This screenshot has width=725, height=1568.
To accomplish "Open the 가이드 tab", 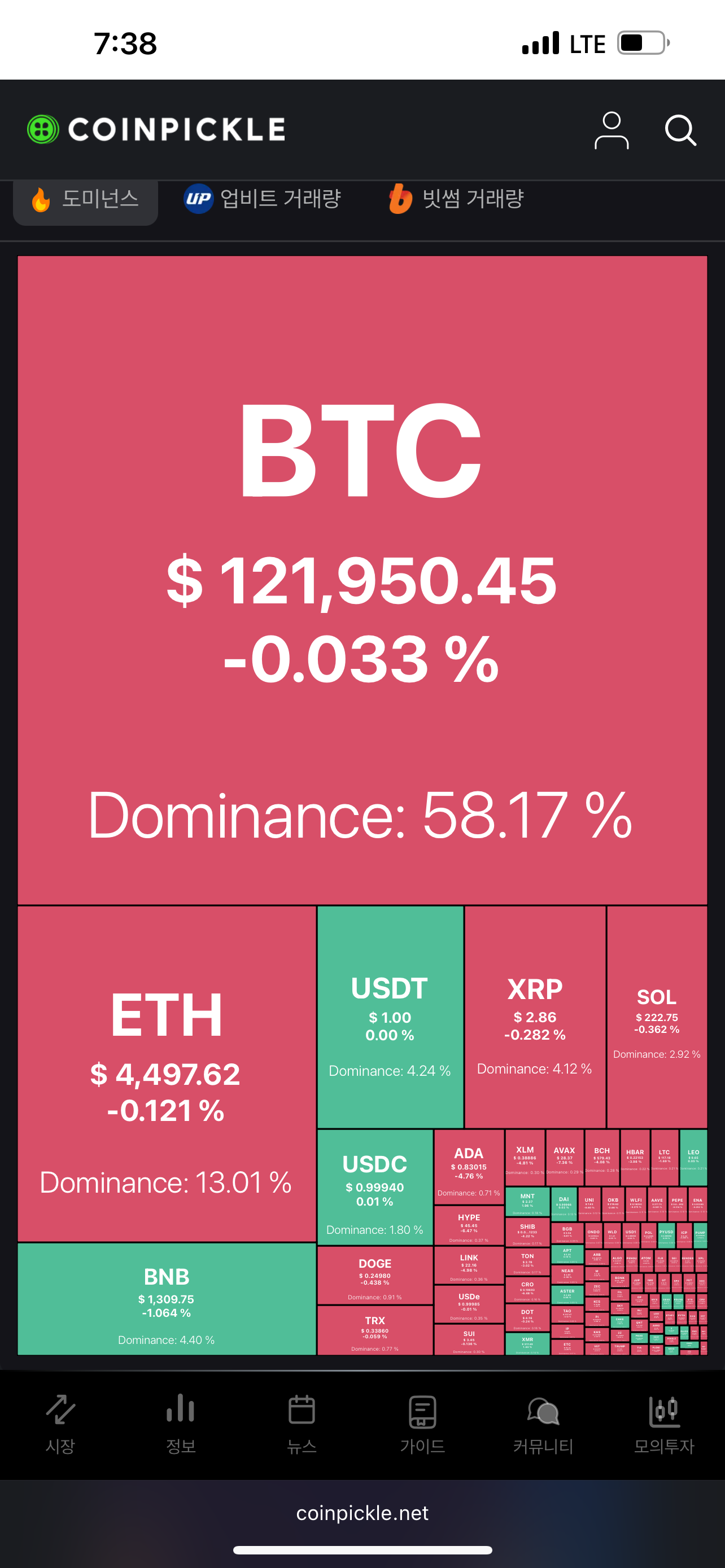I will click(422, 1423).
